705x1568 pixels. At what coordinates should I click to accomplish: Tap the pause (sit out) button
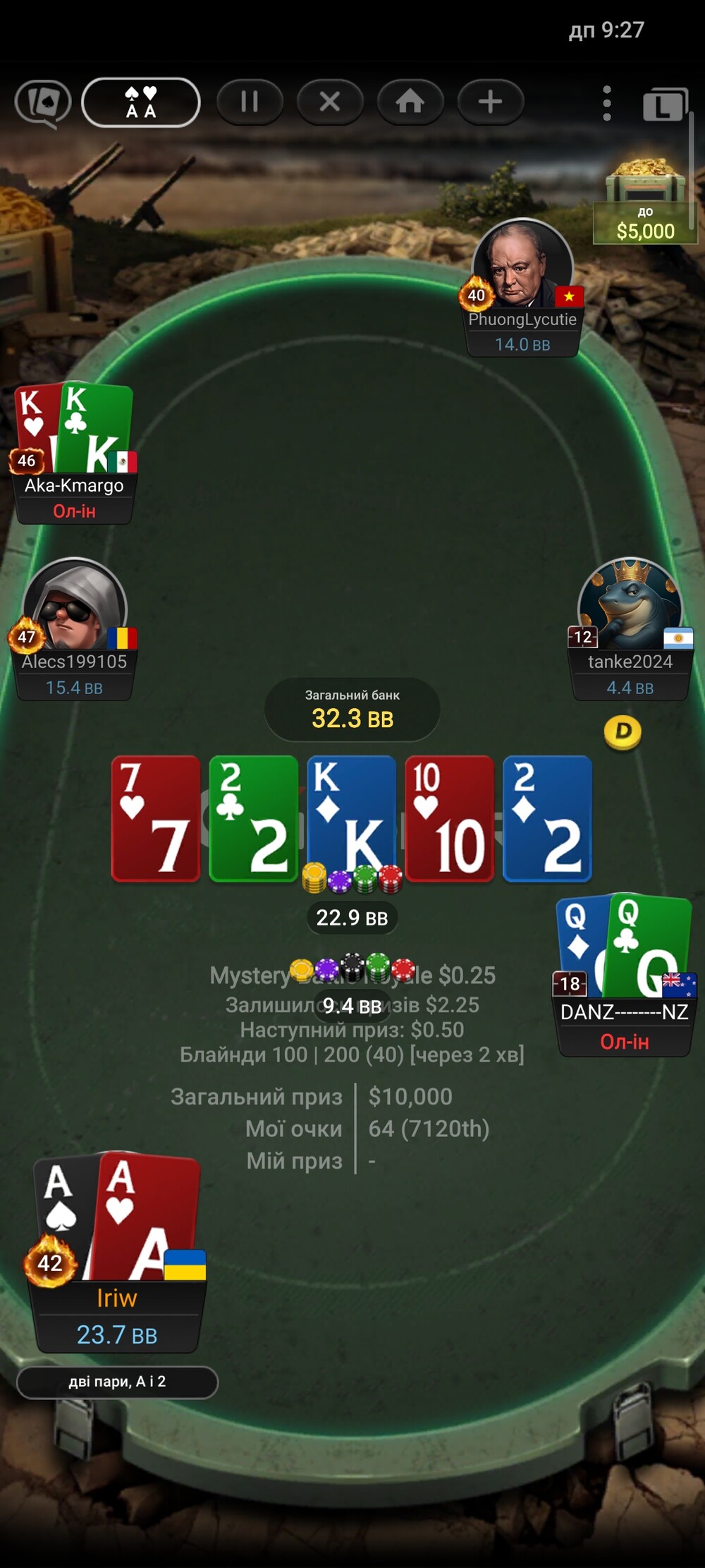[x=250, y=103]
